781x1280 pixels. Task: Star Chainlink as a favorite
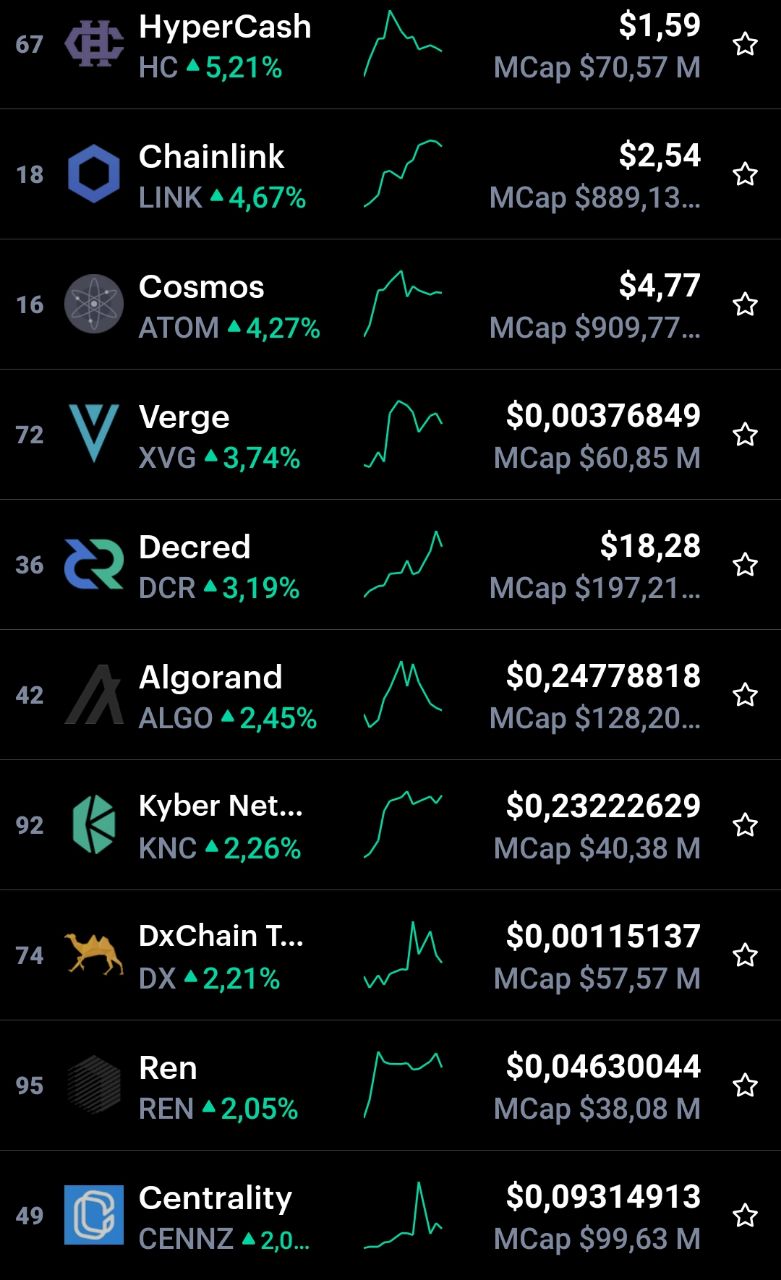745,174
